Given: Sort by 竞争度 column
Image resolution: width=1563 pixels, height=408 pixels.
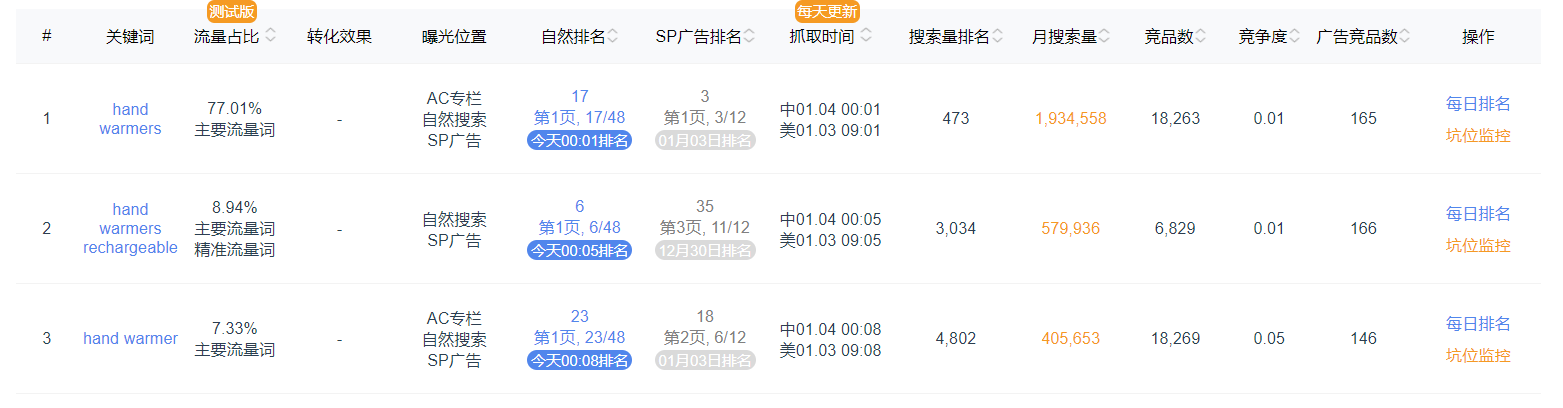Looking at the screenshot, I should [1294, 36].
